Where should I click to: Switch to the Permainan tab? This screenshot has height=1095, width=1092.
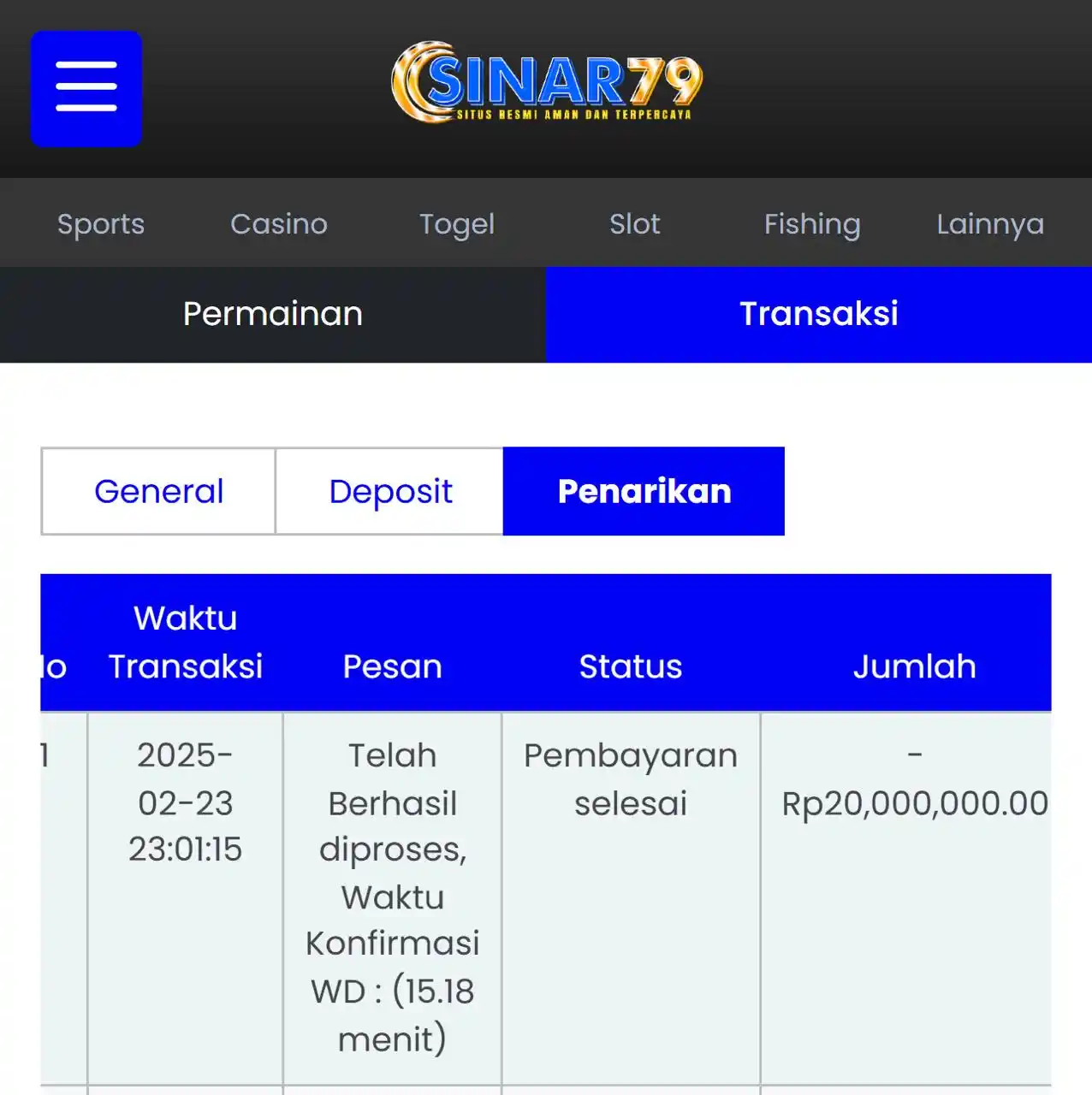pos(272,314)
